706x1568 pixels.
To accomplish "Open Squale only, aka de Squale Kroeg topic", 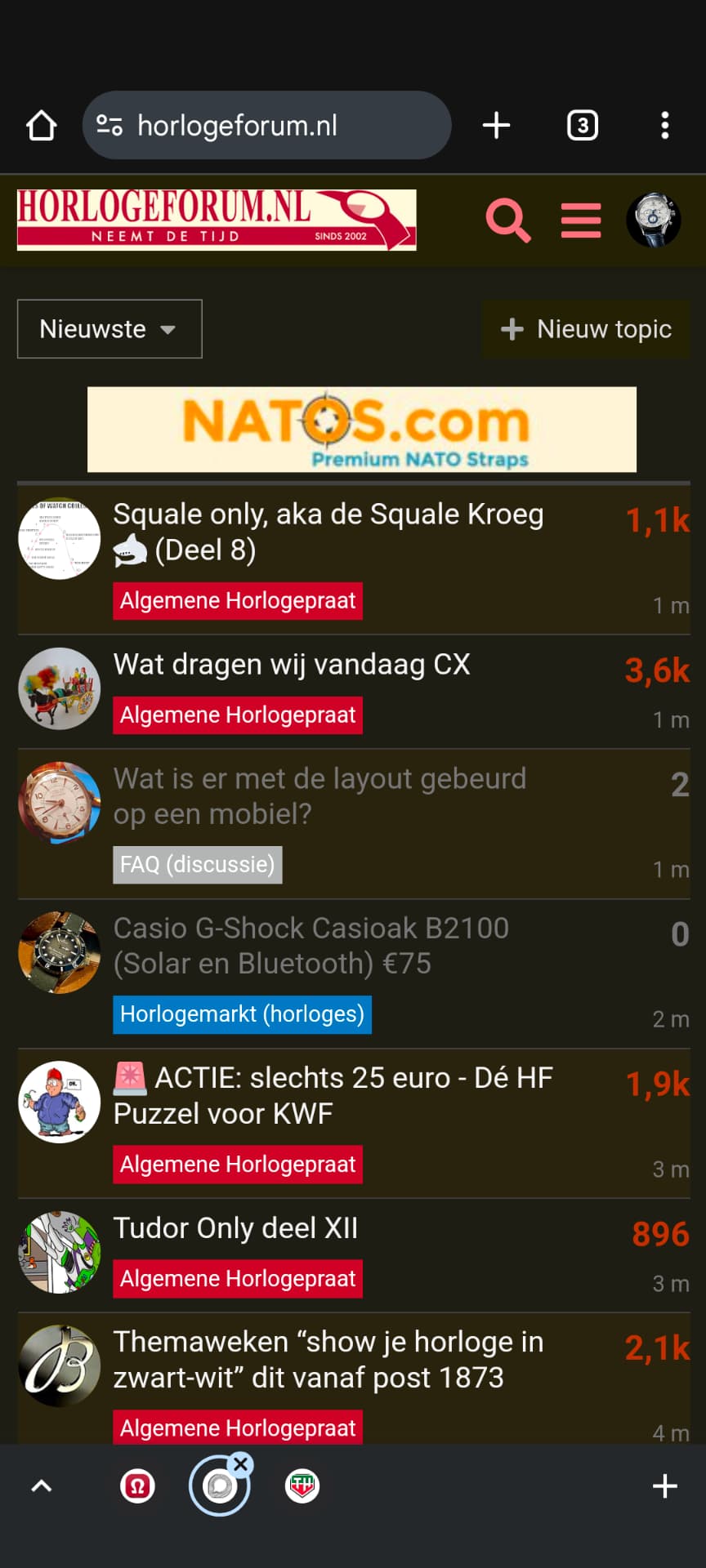I will pyautogui.click(x=328, y=532).
